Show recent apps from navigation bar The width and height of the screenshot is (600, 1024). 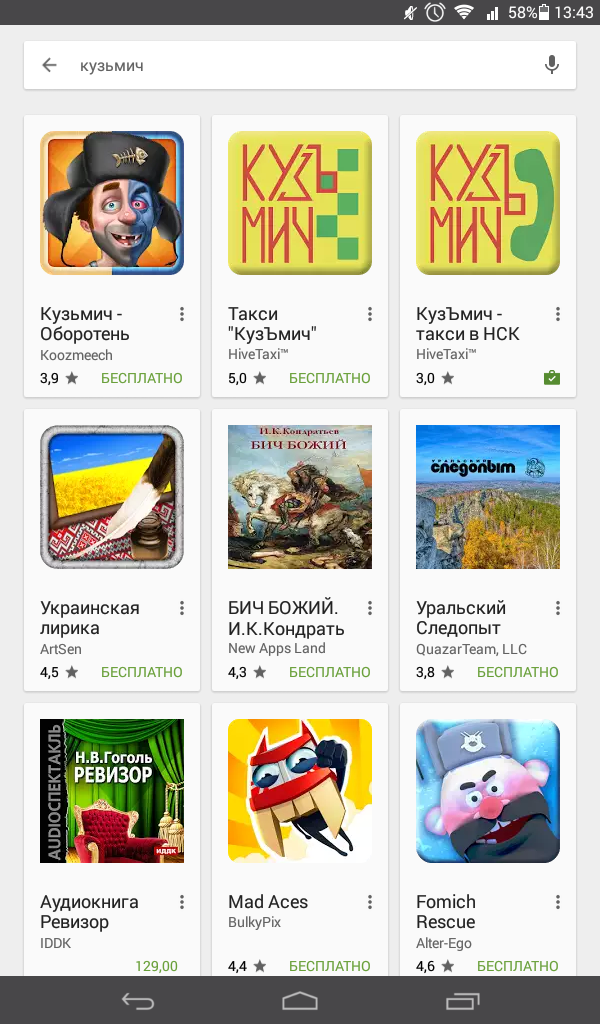coord(462,1000)
